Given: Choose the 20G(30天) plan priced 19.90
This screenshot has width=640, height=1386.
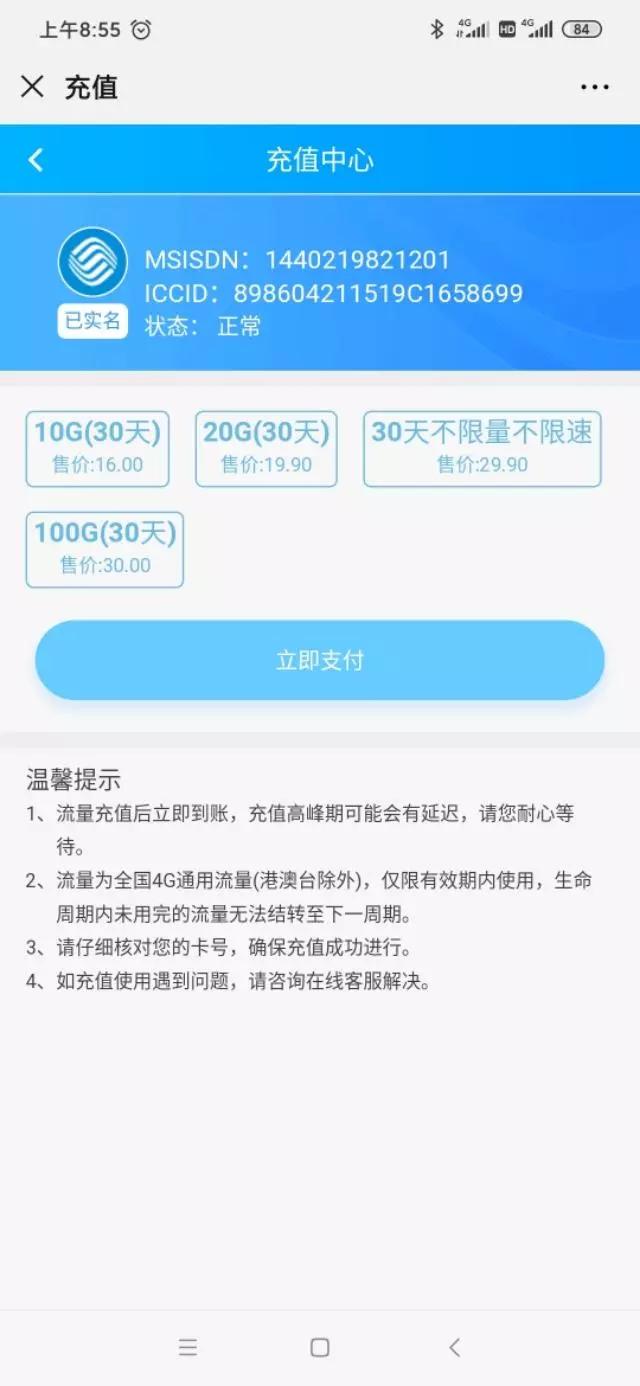Looking at the screenshot, I should point(266,449).
